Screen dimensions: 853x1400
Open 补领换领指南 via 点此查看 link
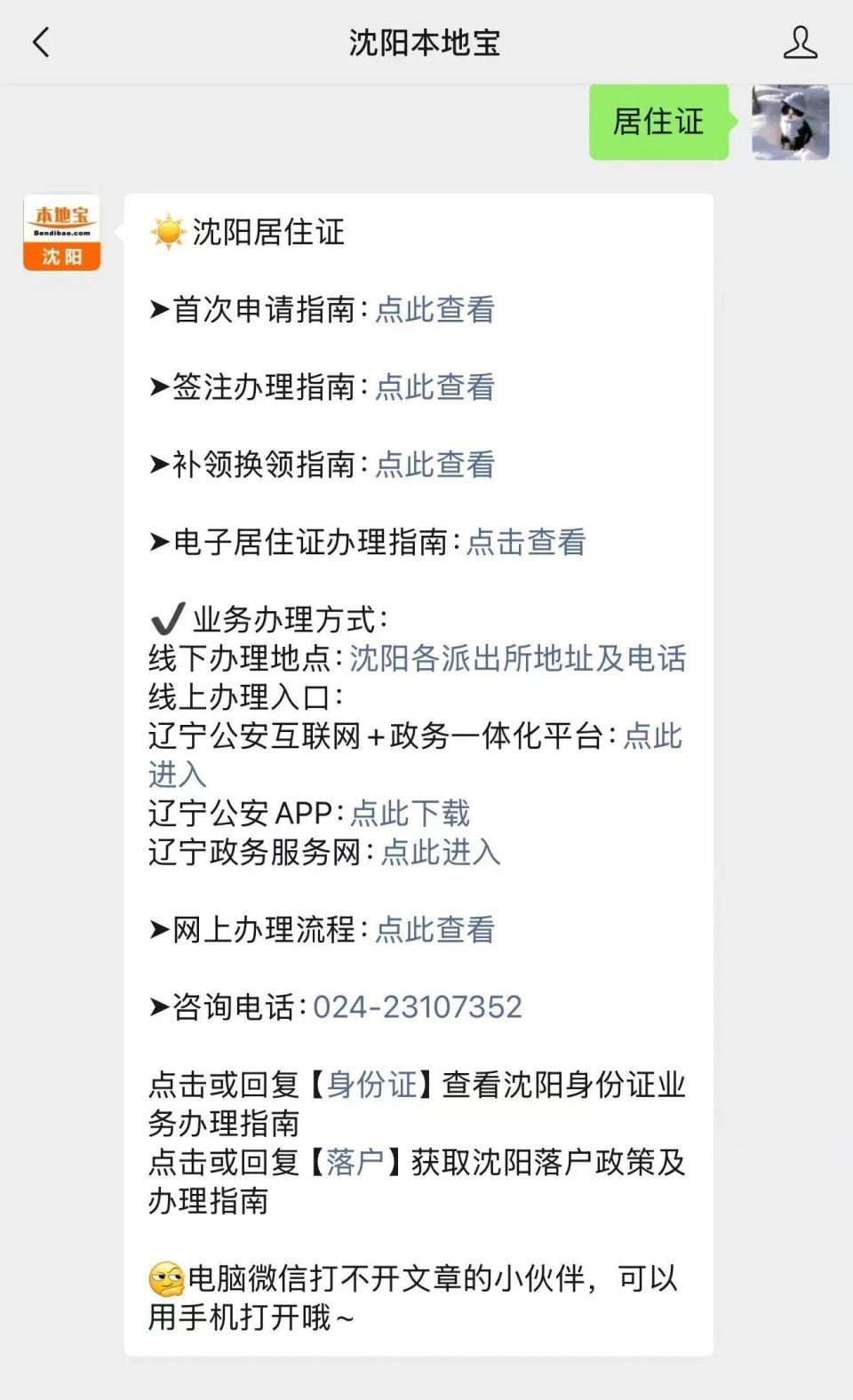click(x=433, y=465)
